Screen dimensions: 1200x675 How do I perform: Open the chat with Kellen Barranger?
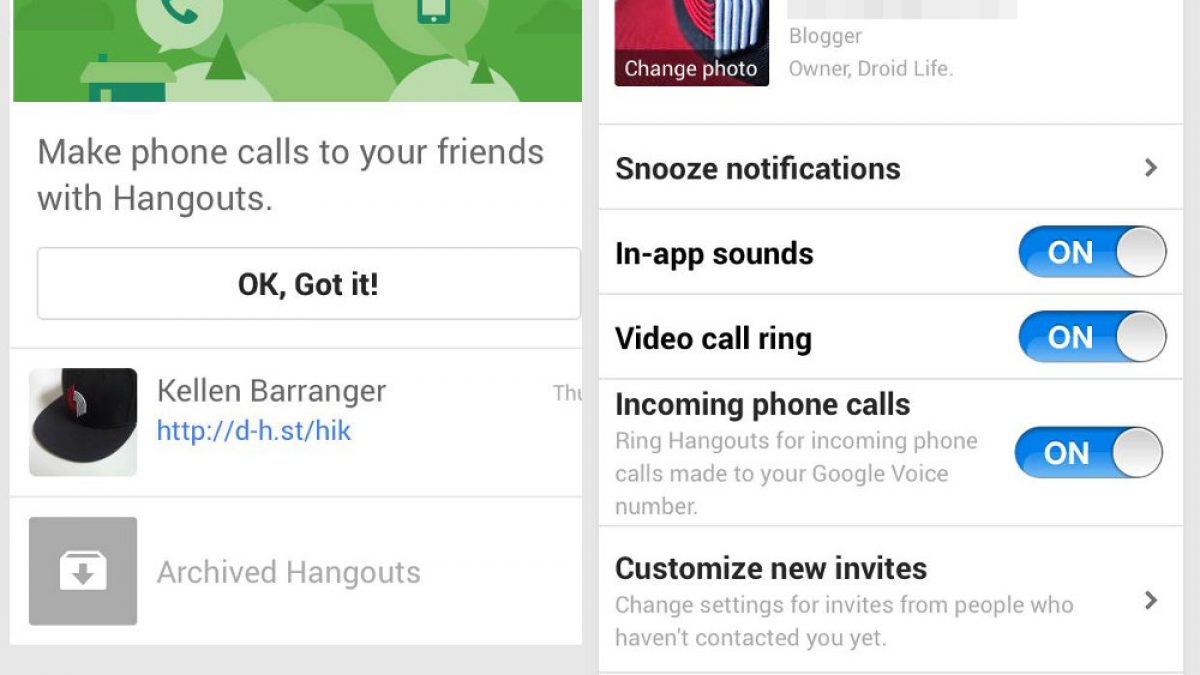point(271,391)
